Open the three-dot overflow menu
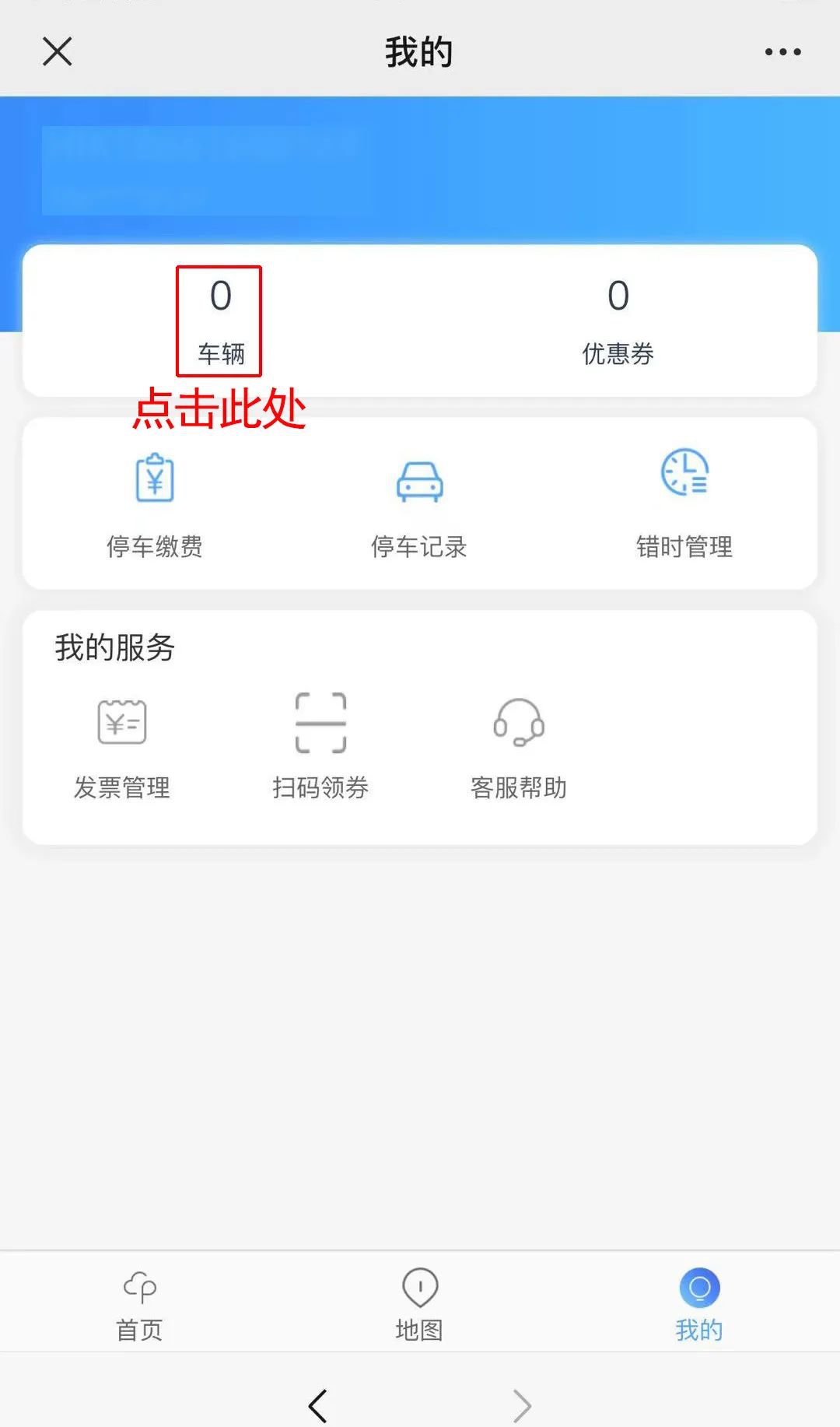 (782, 52)
